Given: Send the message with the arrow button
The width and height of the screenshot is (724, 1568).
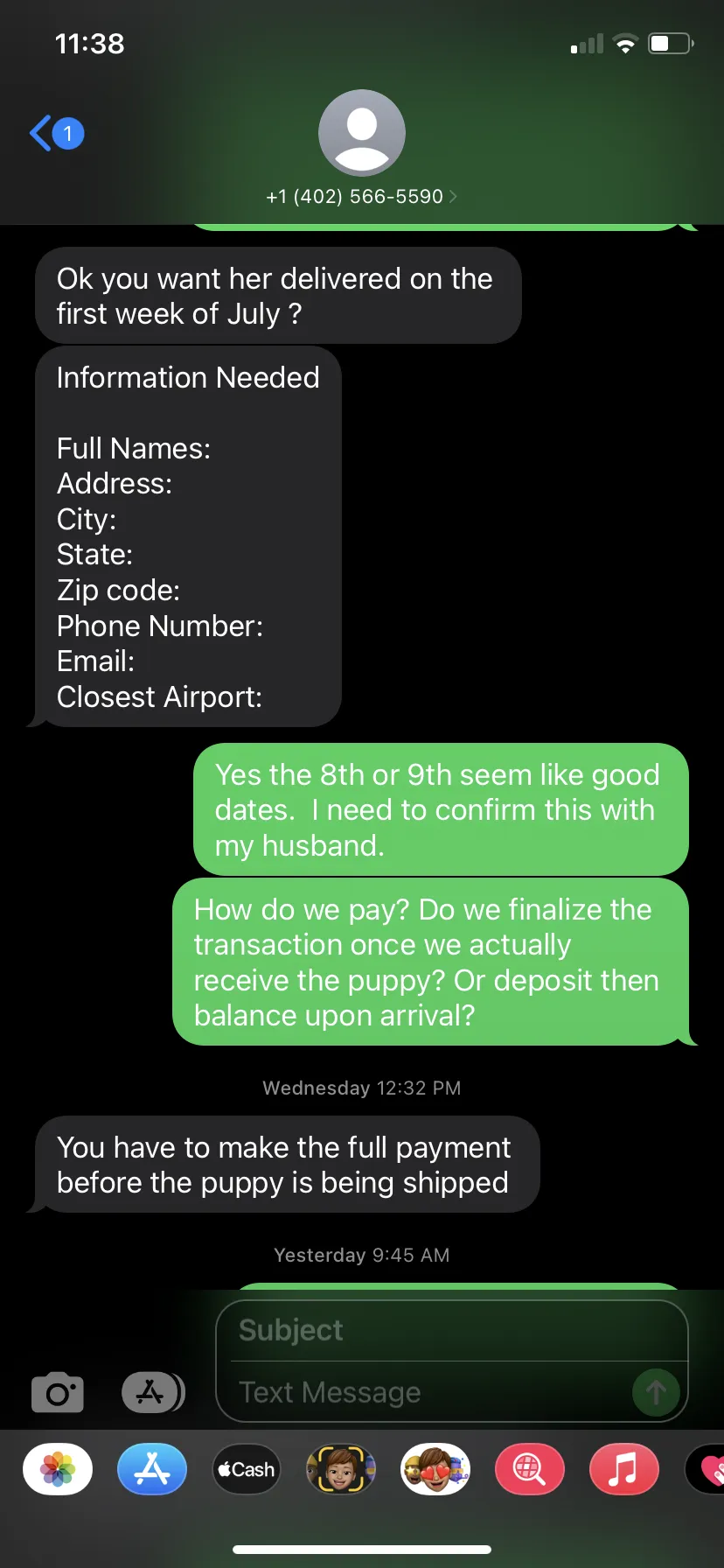Looking at the screenshot, I should coord(656,1391).
